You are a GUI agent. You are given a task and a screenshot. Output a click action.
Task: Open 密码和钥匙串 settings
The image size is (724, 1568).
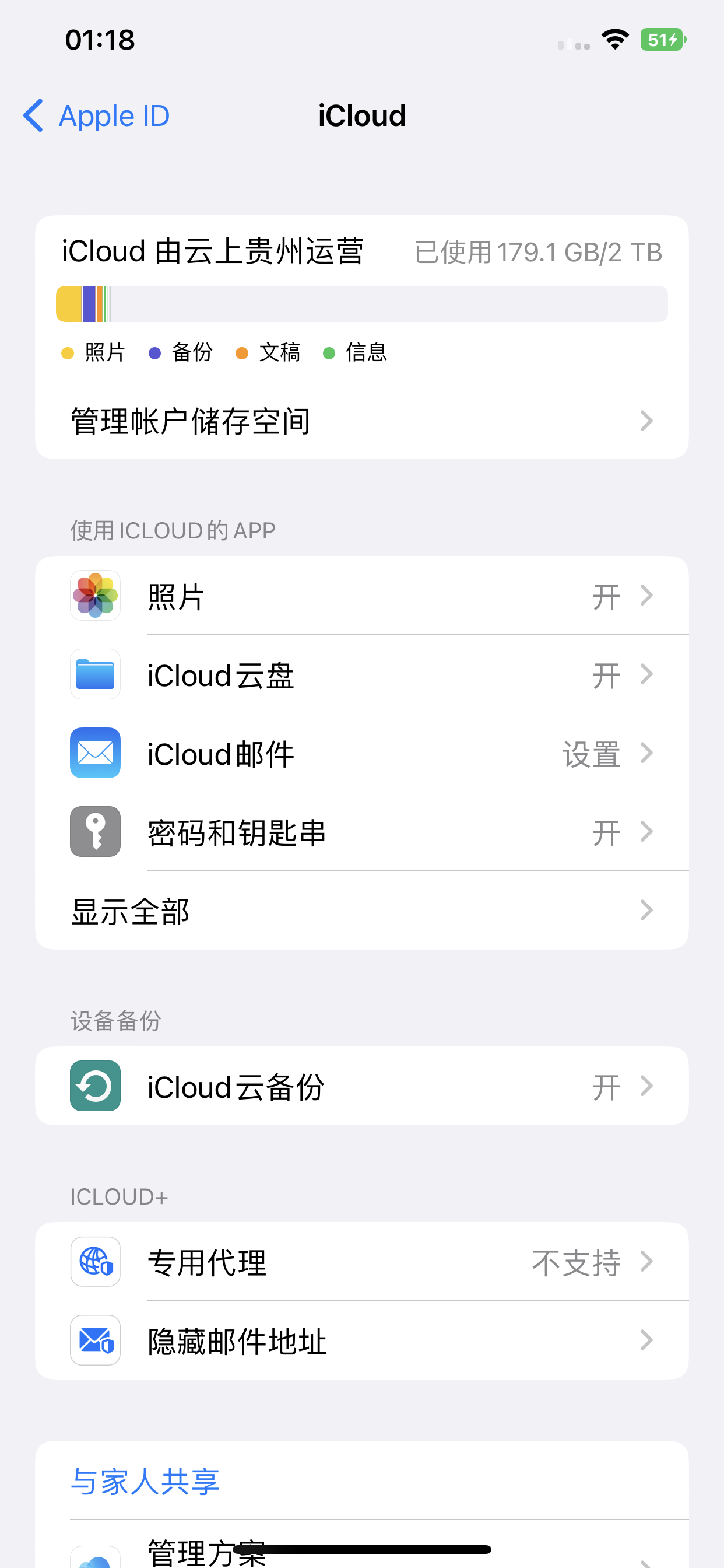361,832
